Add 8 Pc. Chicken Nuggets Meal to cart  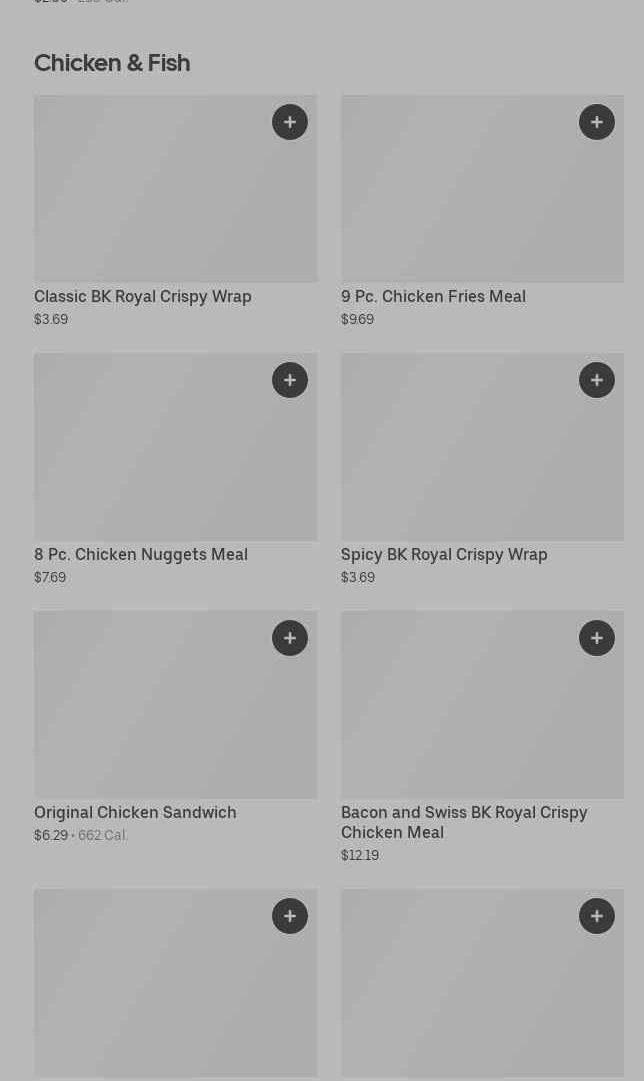[x=290, y=380]
